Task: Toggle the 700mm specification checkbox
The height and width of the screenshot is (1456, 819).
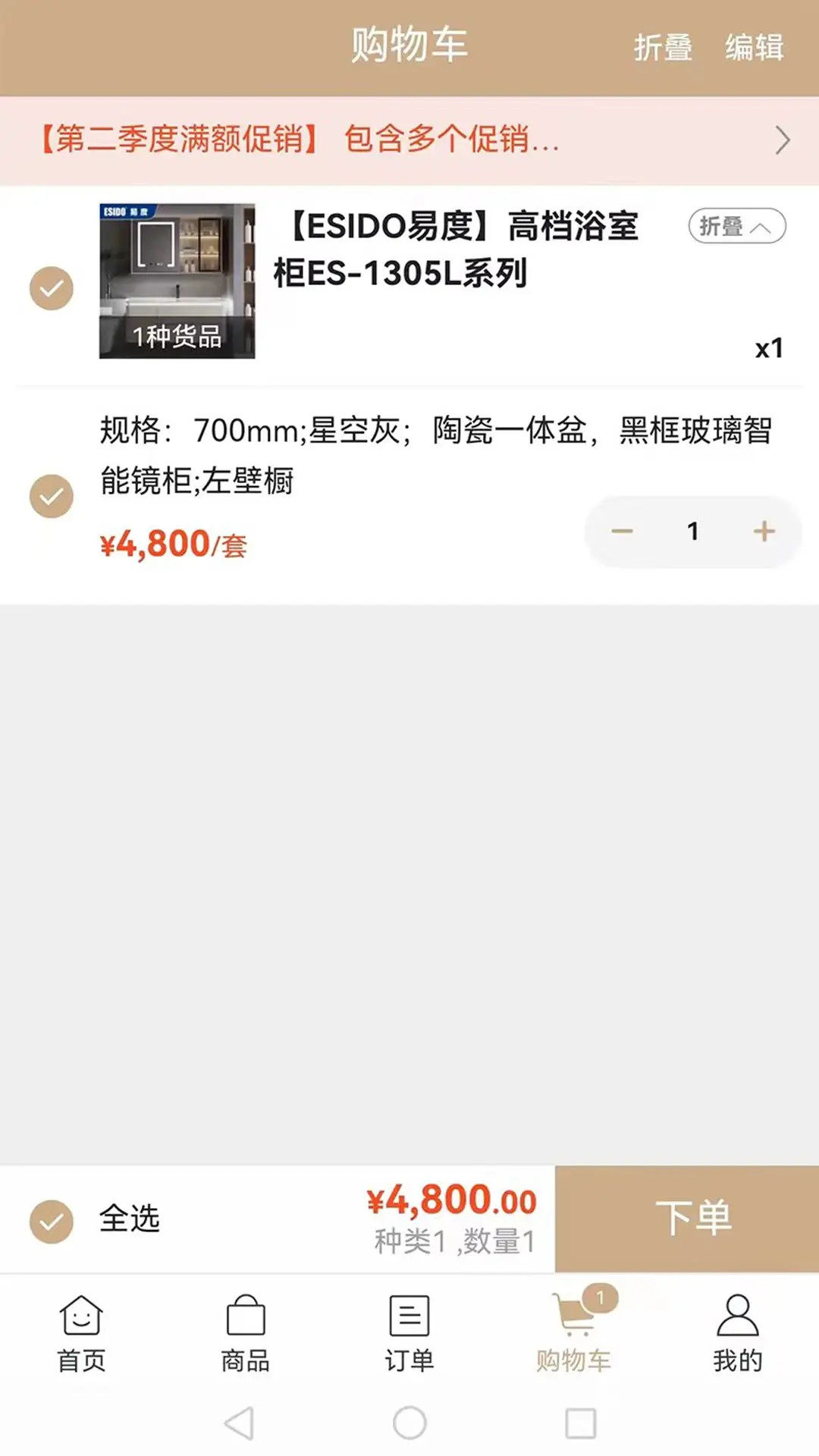Action: coord(50,495)
